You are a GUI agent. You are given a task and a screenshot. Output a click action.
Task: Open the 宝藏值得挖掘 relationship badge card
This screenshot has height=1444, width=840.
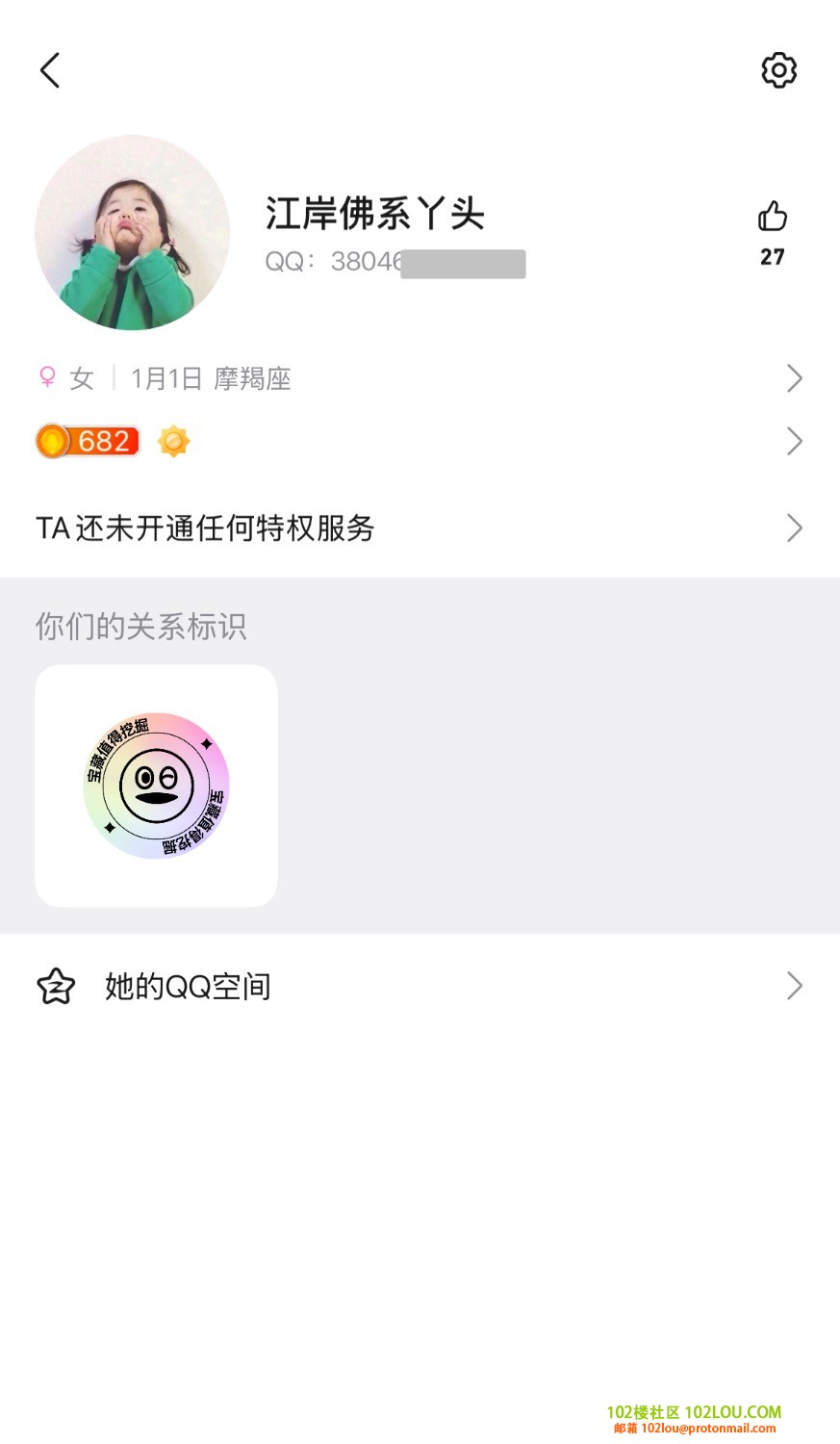click(156, 786)
